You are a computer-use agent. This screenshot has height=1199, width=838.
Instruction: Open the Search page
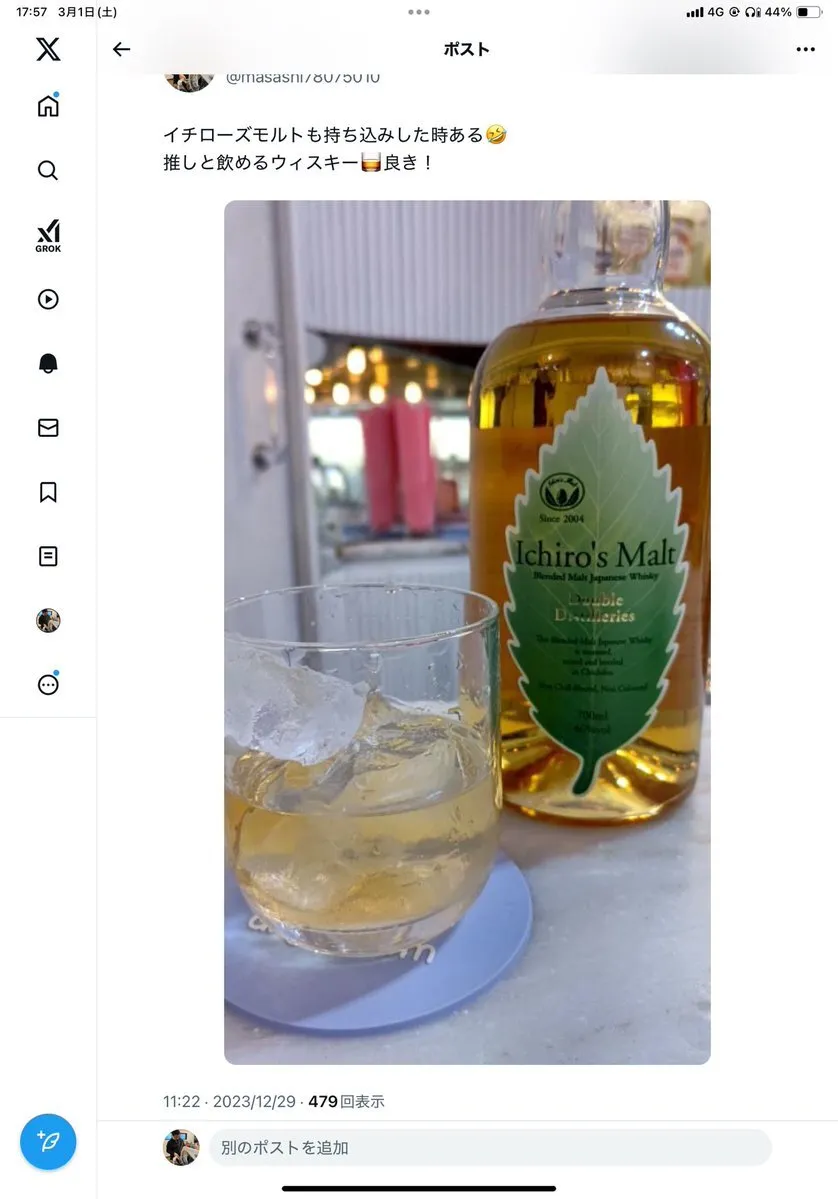(x=48, y=170)
